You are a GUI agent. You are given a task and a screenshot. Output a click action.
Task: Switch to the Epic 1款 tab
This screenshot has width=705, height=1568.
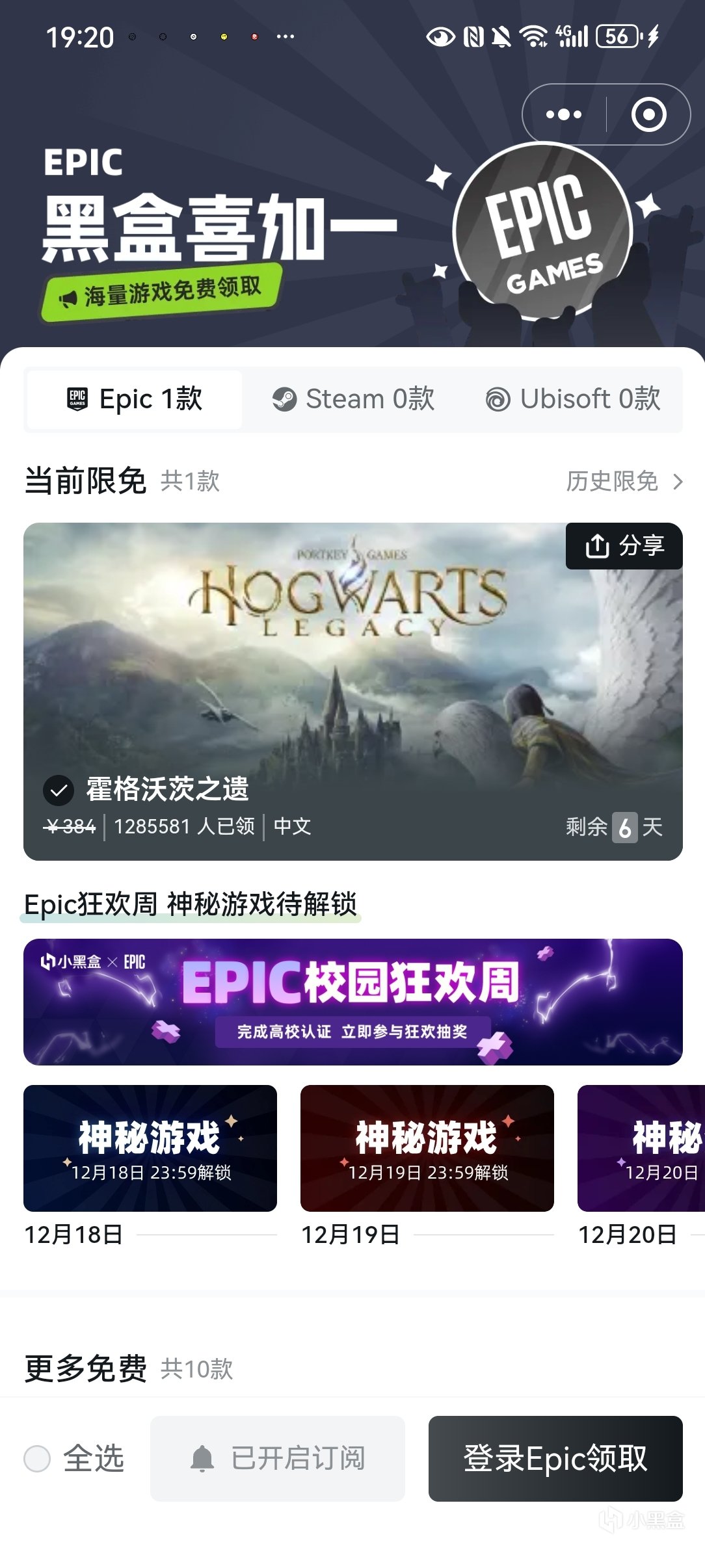(x=135, y=399)
